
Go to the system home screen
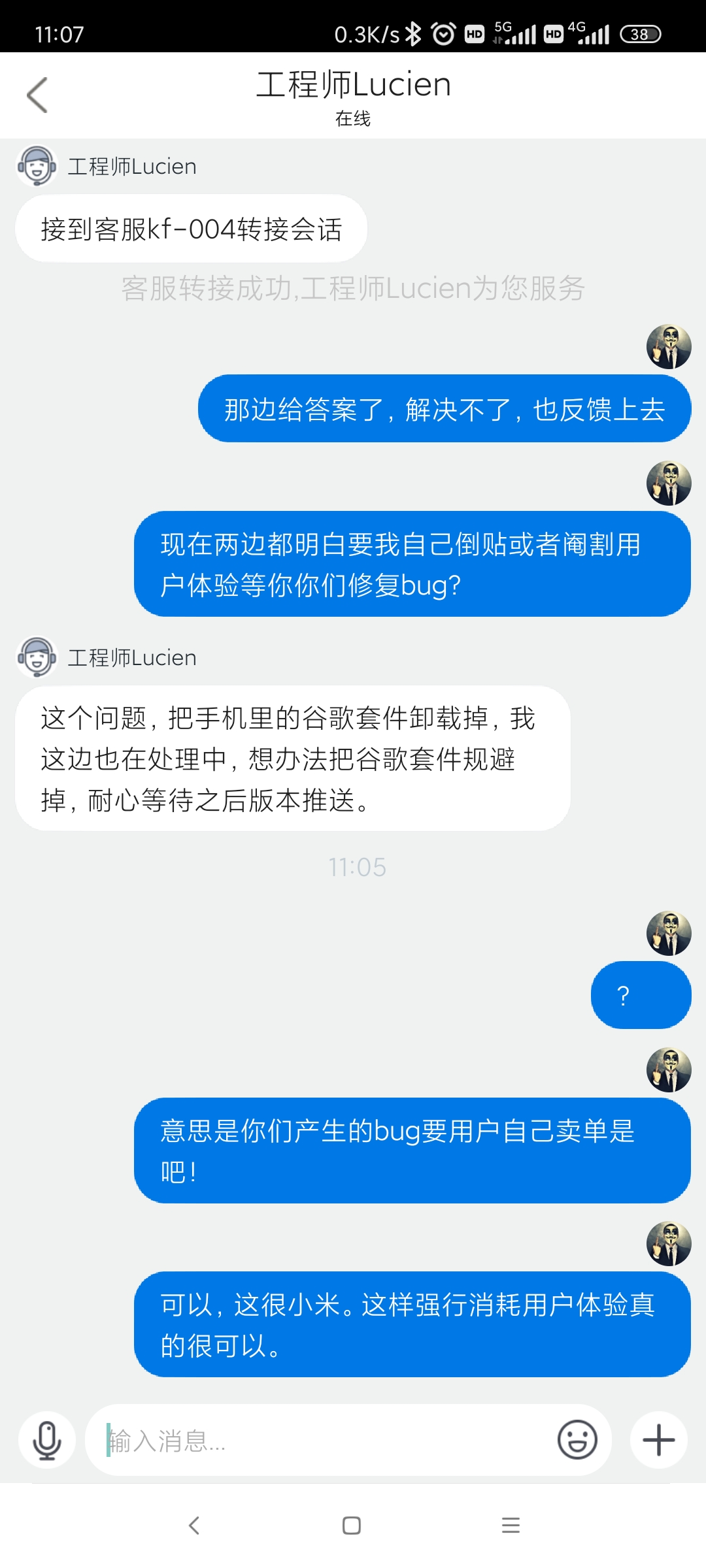tap(352, 1526)
